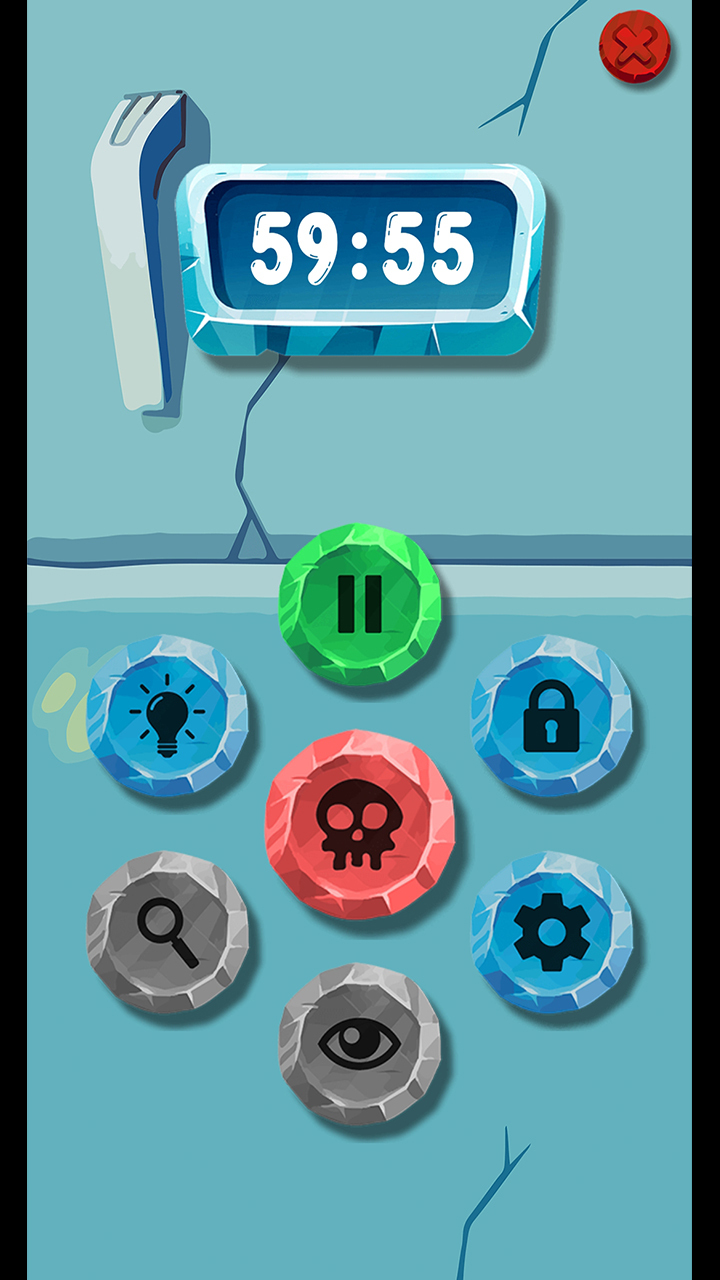Screen dimensions: 720x1280
Task: Tap the lightbulb hint button
Action: (x=167, y=716)
